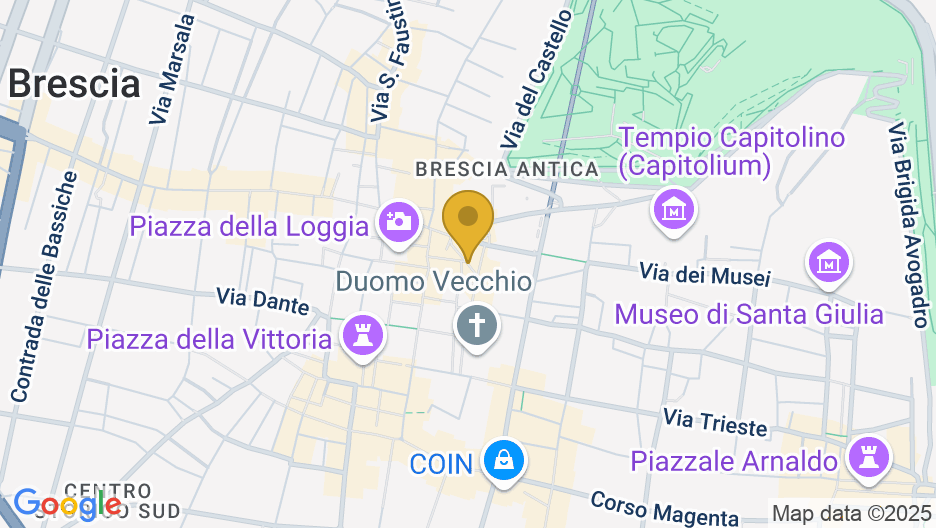Open the Museo di Santa Giulia marker
The image size is (936, 528).
pos(829,263)
